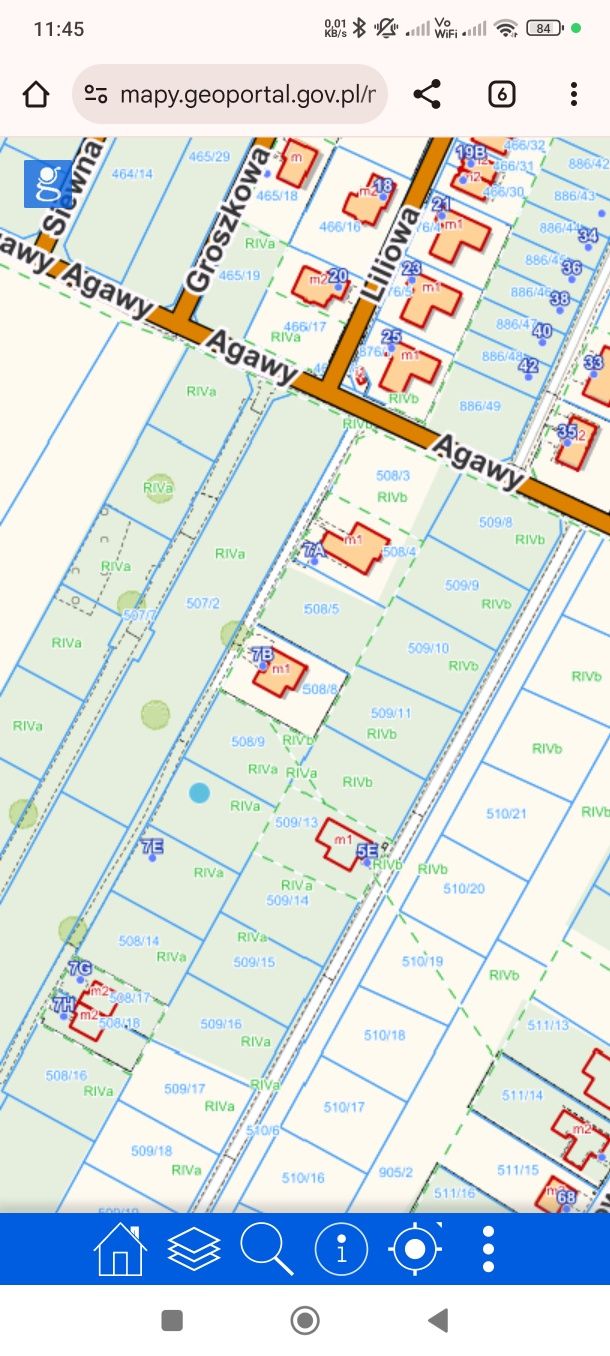Viewport: 610px width, 1356px height.
Task: Center the map on my location
Action: (415, 1249)
